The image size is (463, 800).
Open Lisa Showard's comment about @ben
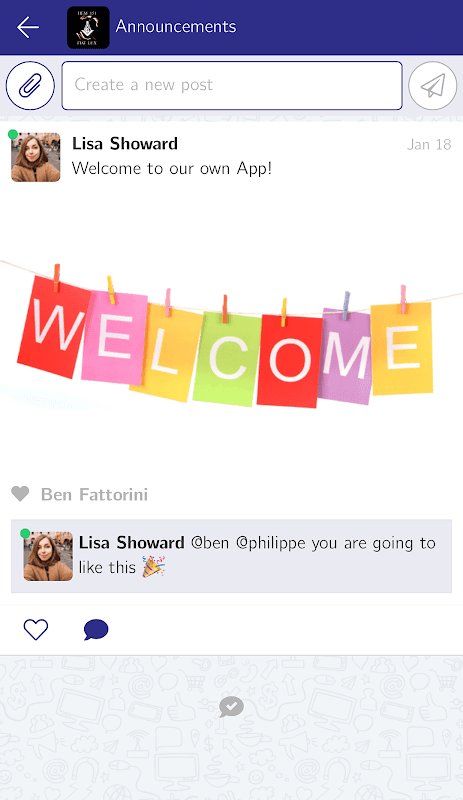(231, 556)
